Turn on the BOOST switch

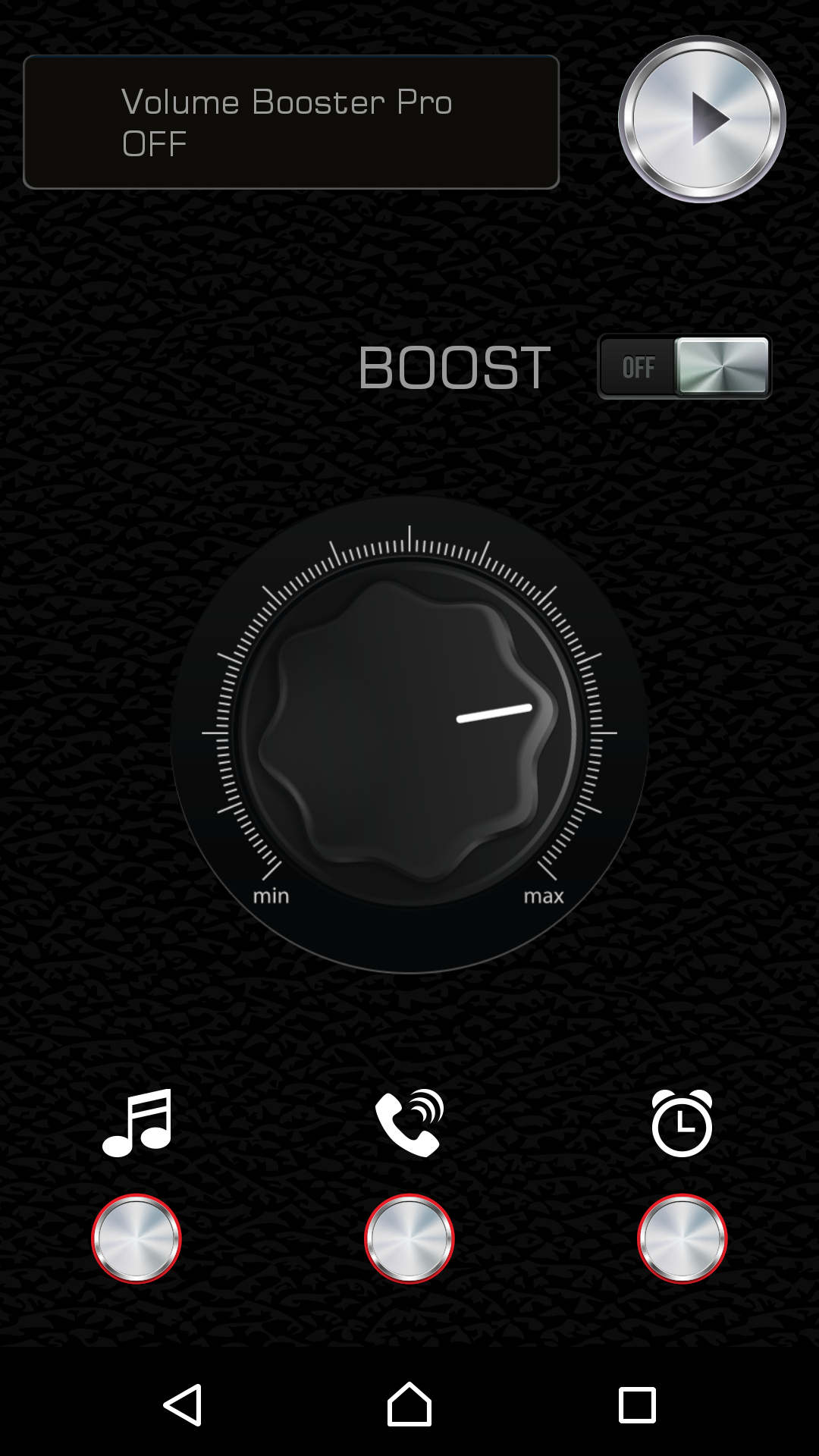coord(684,367)
